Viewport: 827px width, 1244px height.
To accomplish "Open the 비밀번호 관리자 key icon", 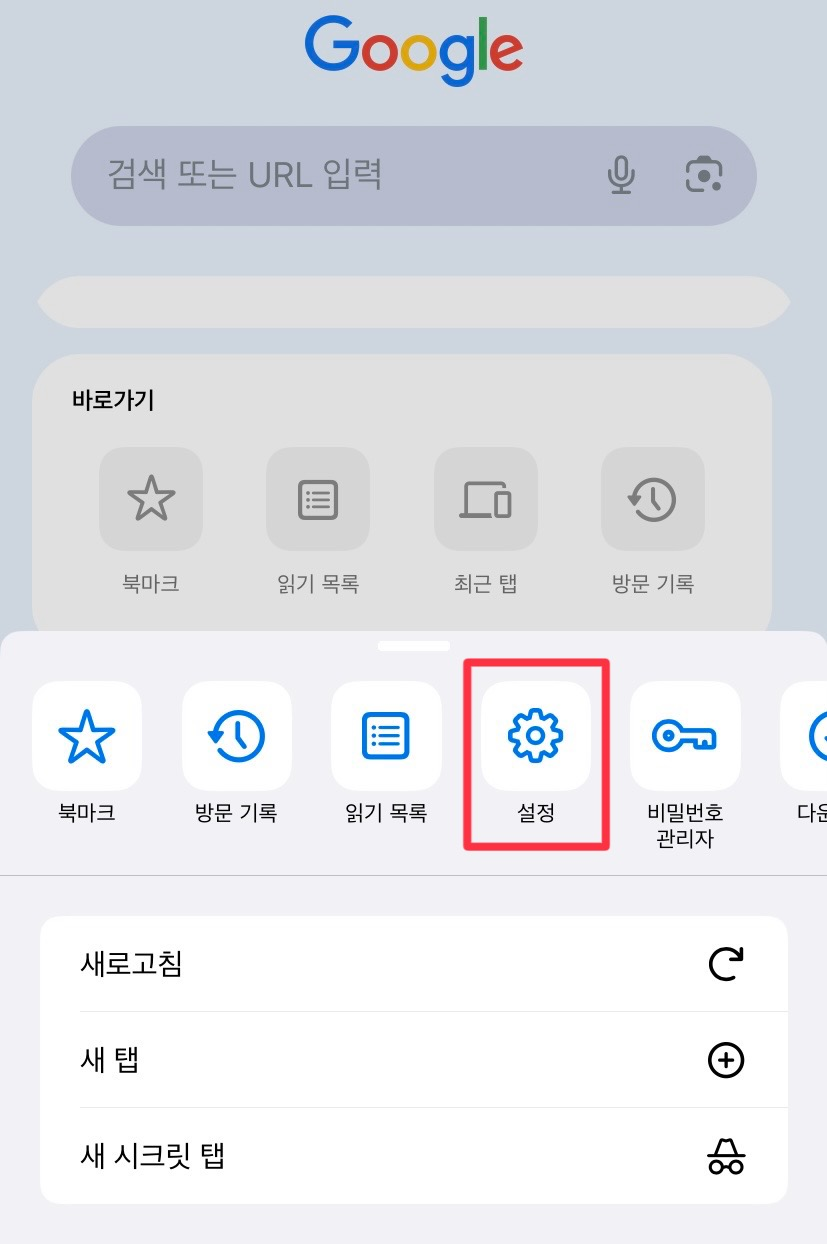I will (x=686, y=735).
